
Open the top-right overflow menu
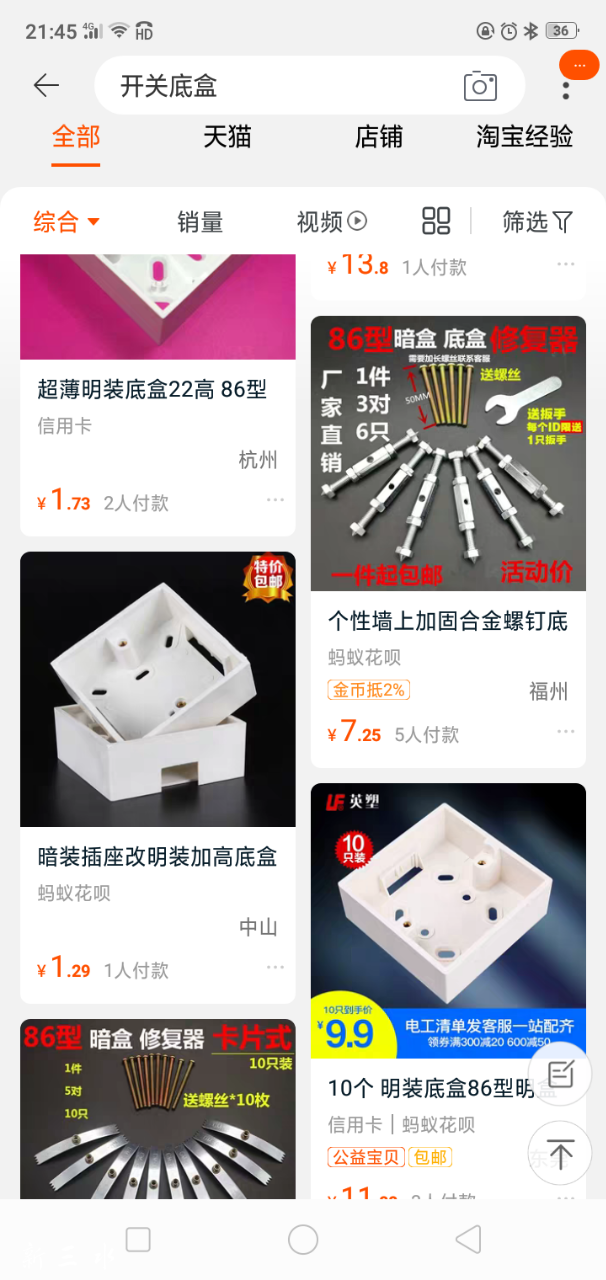pyautogui.click(x=566, y=90)
